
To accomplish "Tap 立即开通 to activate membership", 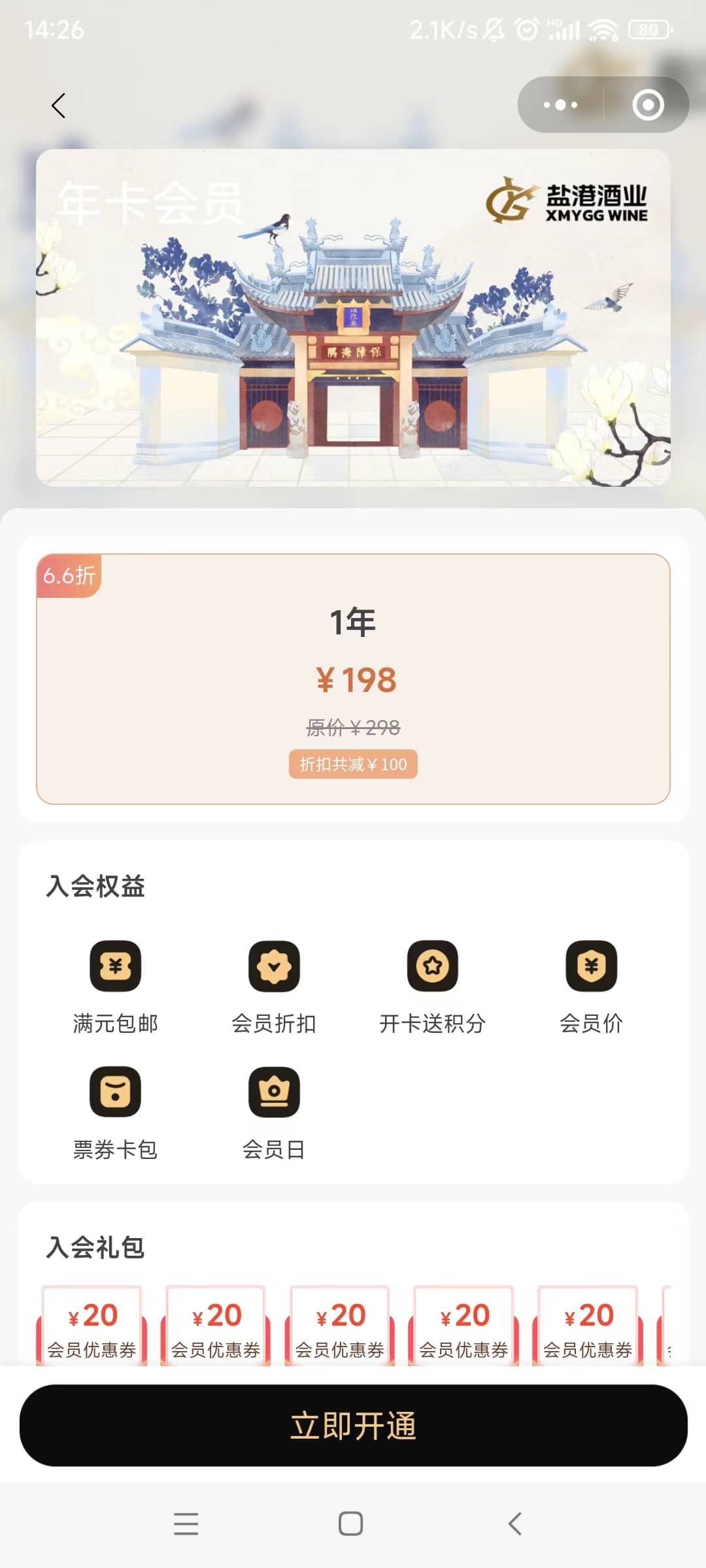I will click(x=353, y=1425).
